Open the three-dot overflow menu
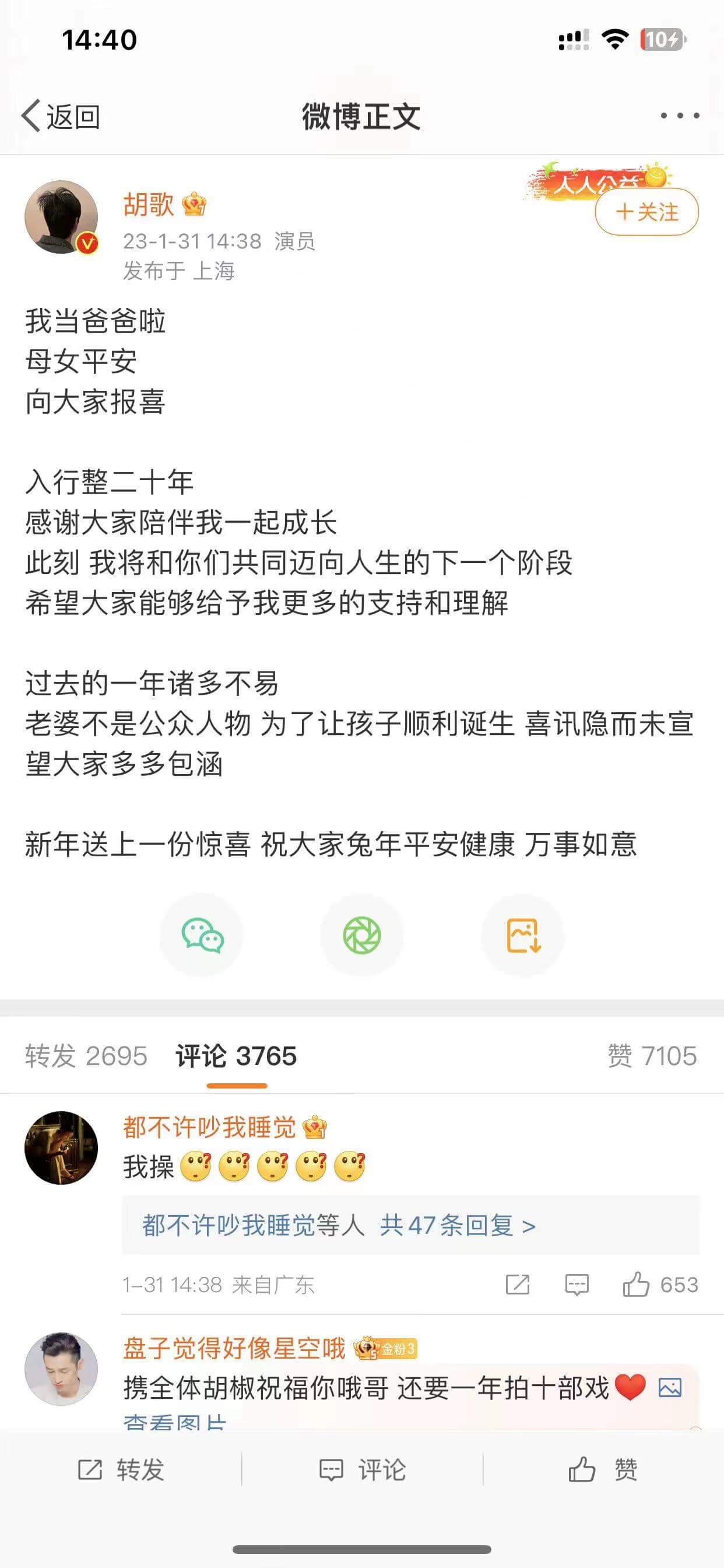The image size is (724, 1568). point(680,116)
